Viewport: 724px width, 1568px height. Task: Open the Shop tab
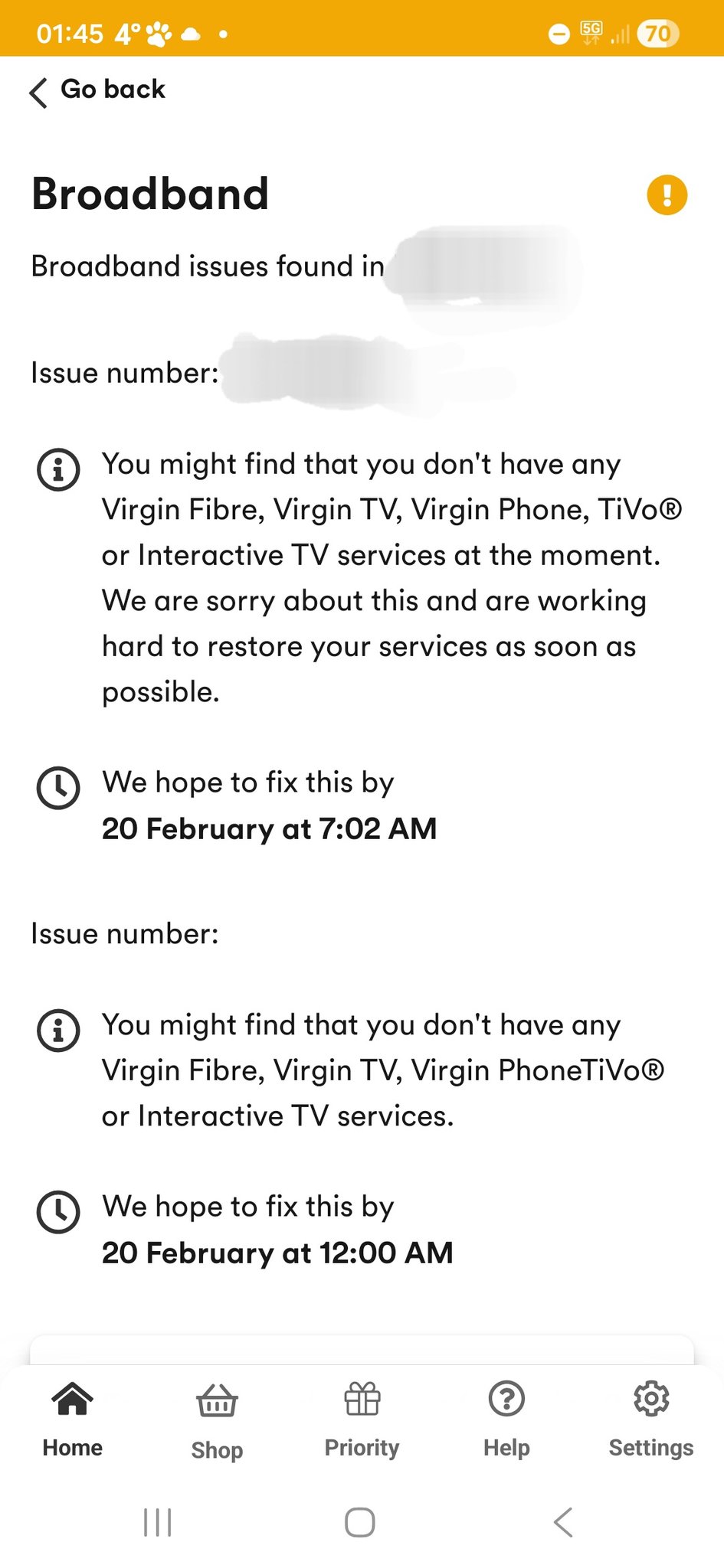coord(217,1421)
